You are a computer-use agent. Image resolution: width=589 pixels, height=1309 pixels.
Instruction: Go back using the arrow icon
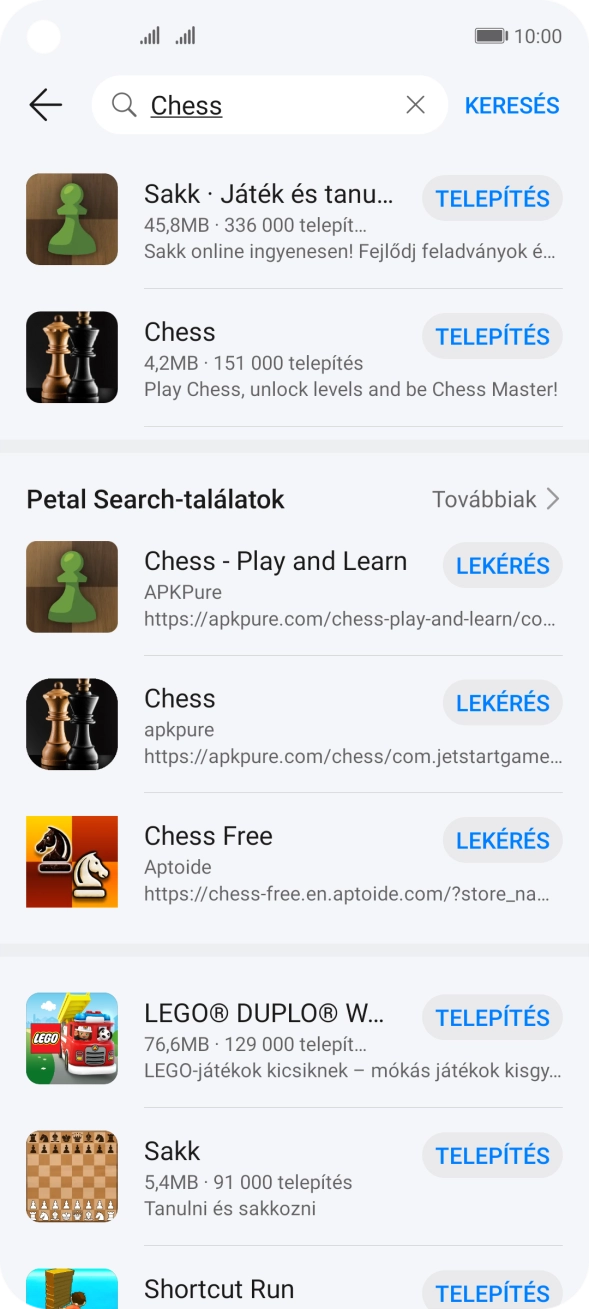click(x=46, y=105)
